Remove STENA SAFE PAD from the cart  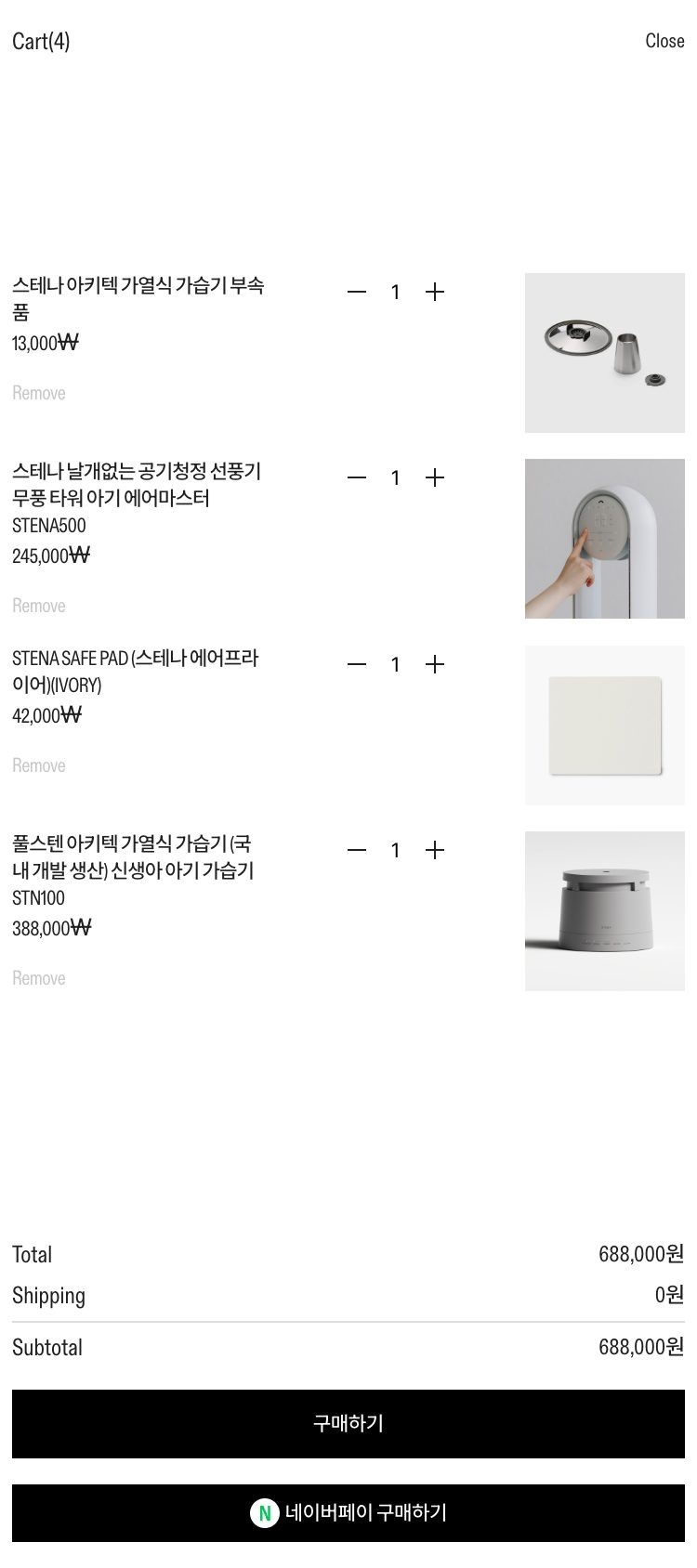click(x=39, y=765)
